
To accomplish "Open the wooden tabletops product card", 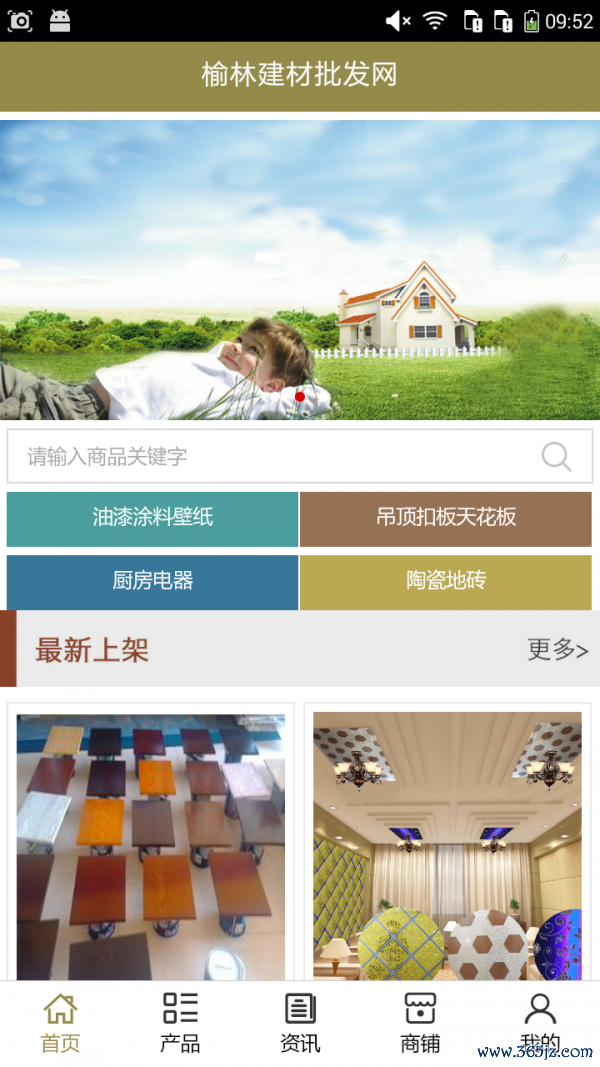I will click(x=151, y=845).
